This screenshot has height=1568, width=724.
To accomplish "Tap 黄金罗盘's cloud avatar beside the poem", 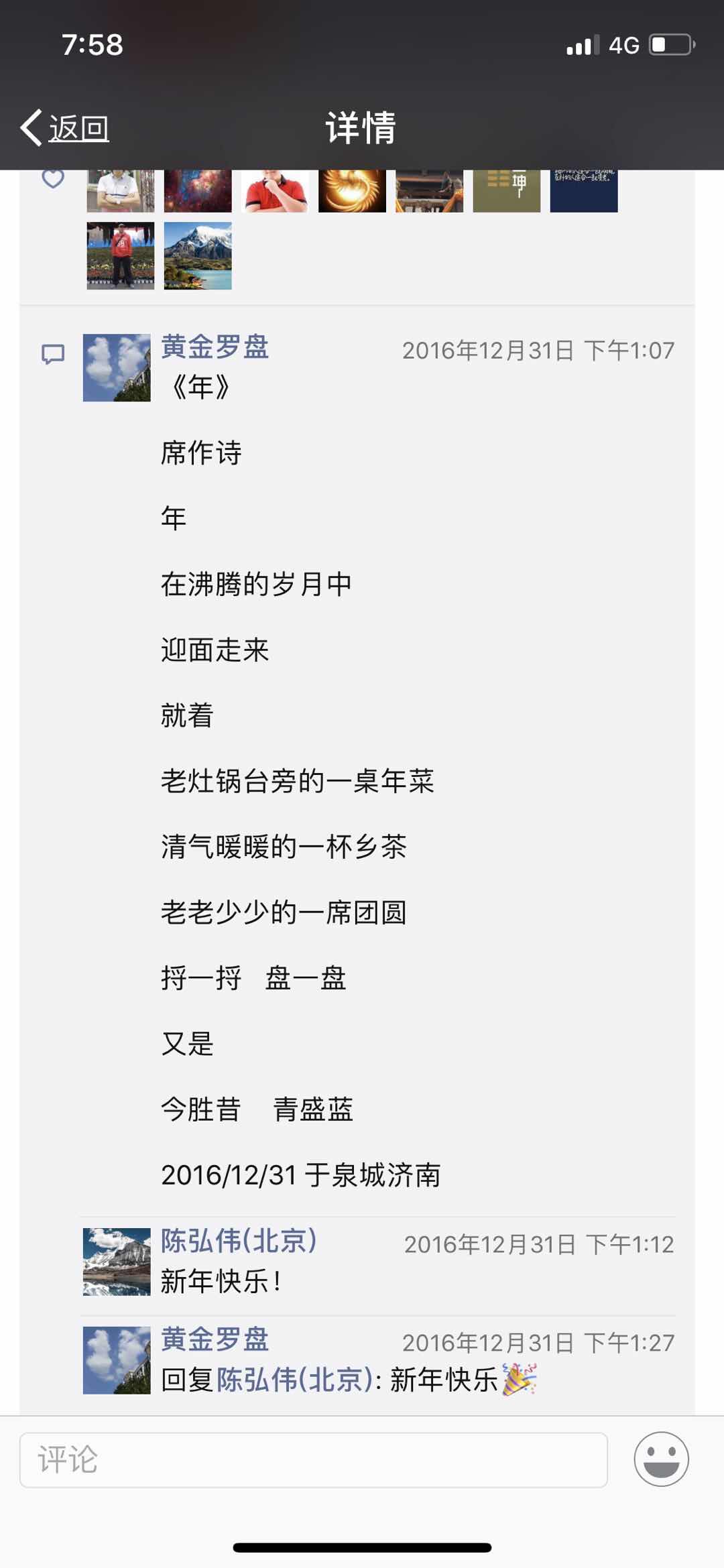I will click(x=117, y=367).
